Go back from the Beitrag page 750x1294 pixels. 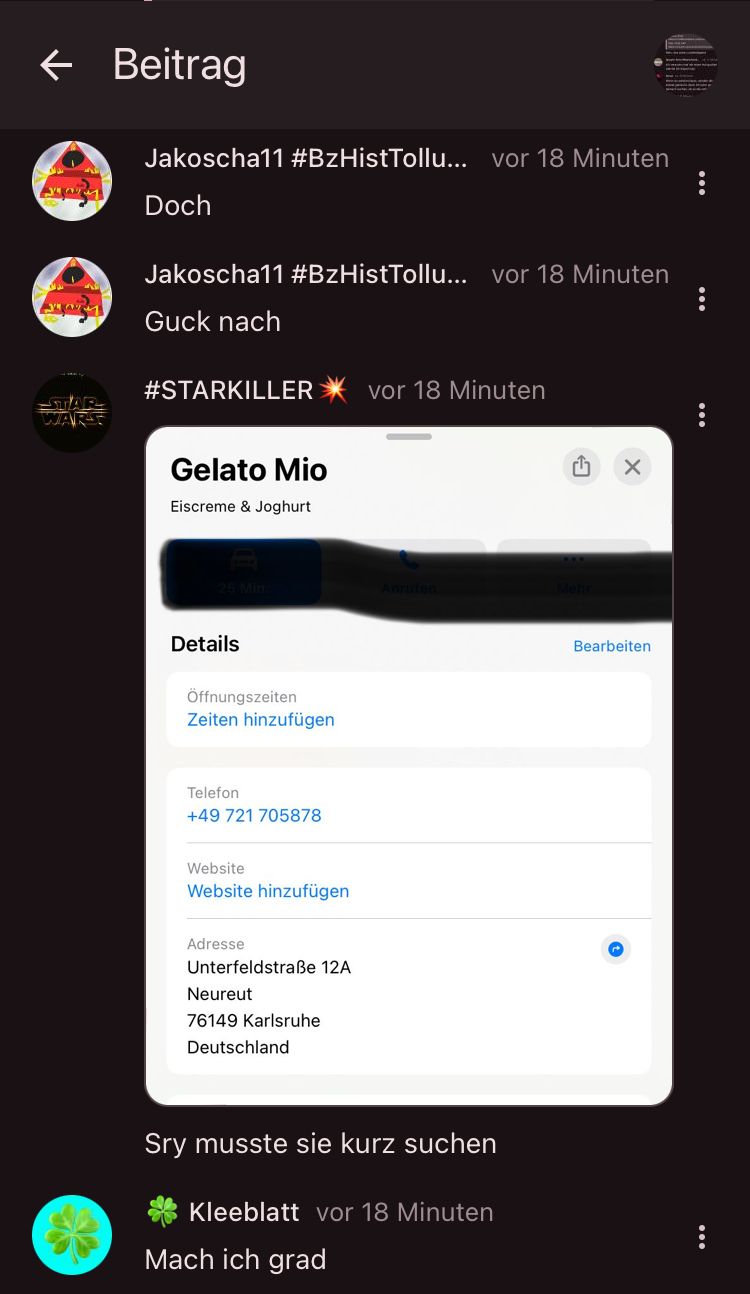click(x=57, y=66)
